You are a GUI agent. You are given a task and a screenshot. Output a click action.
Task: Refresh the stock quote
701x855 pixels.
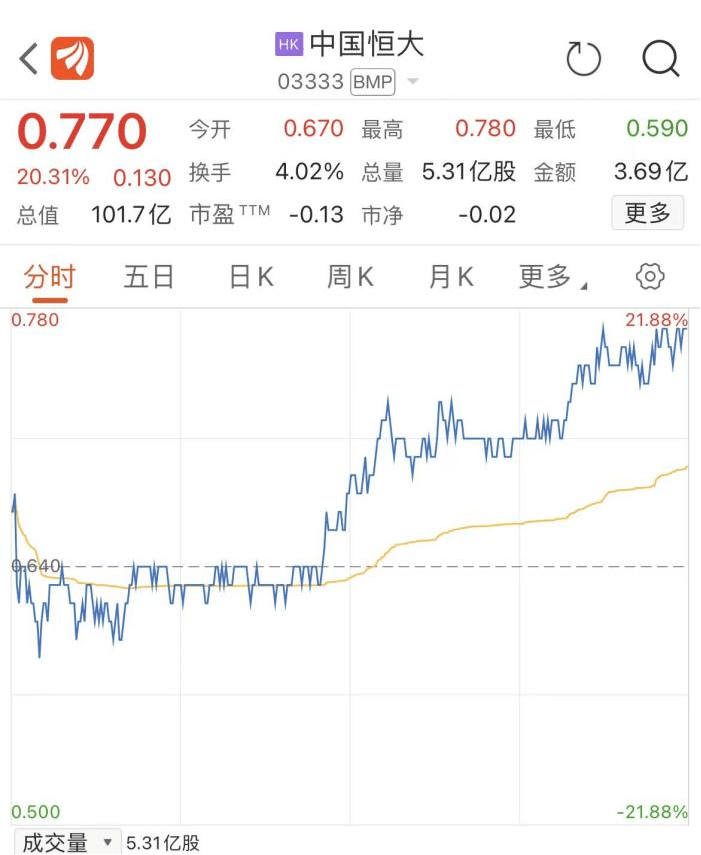584,59
